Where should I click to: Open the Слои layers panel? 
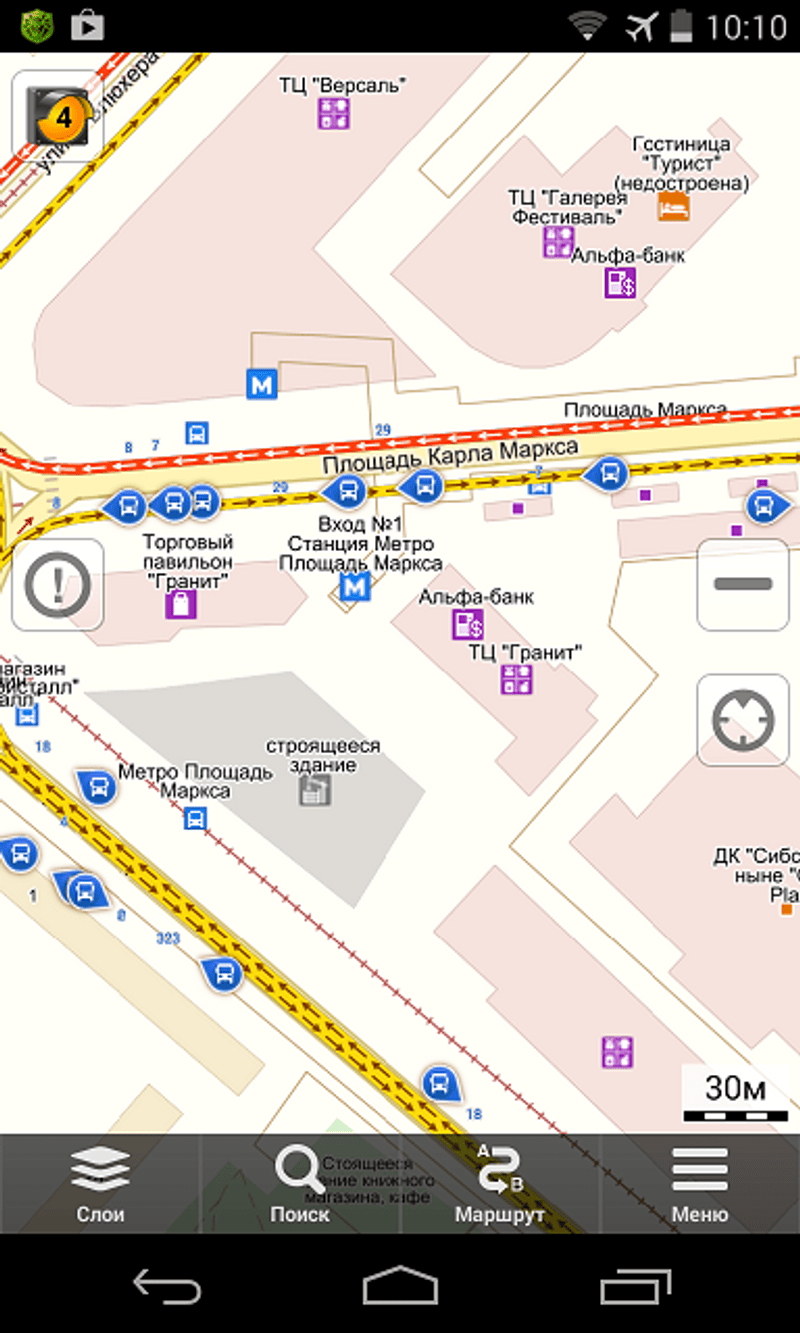[x=100, y=1185]
